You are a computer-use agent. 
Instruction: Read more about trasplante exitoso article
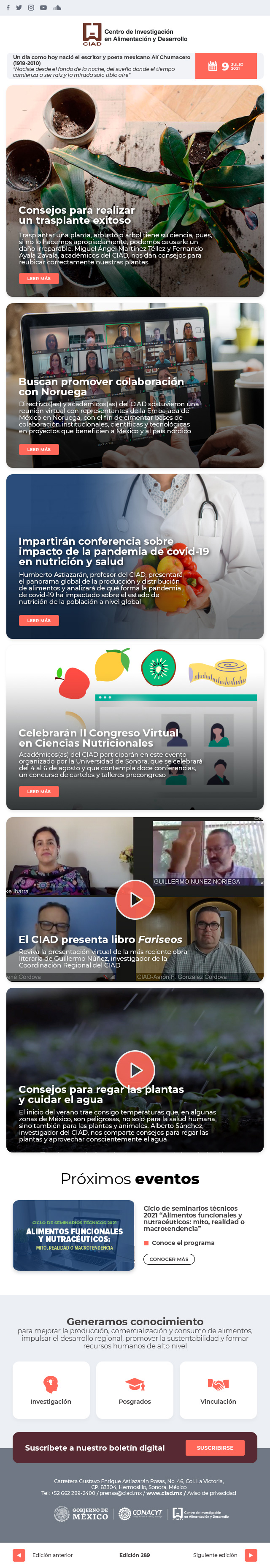click(39, 278)
